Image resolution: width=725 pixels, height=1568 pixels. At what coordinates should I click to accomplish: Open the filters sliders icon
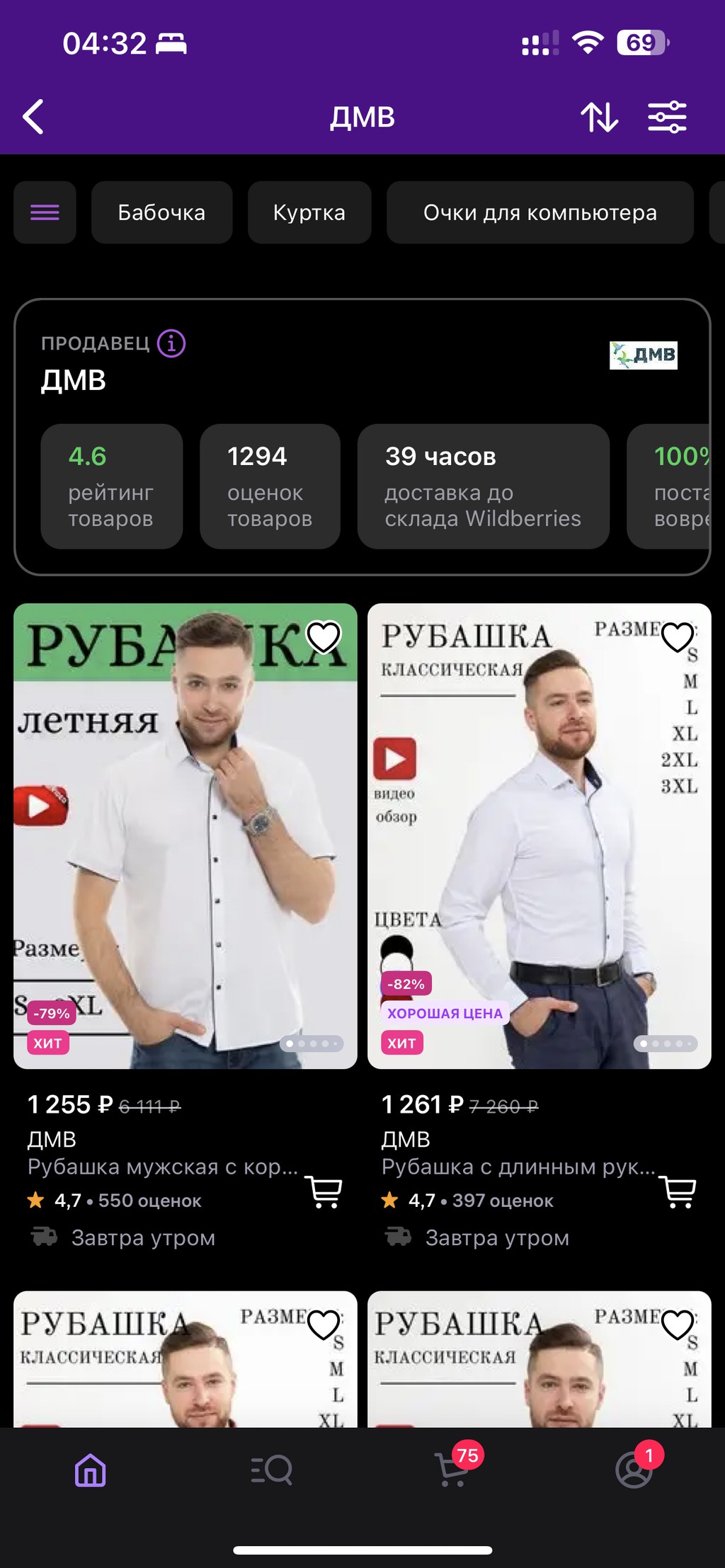pos(667,117)
